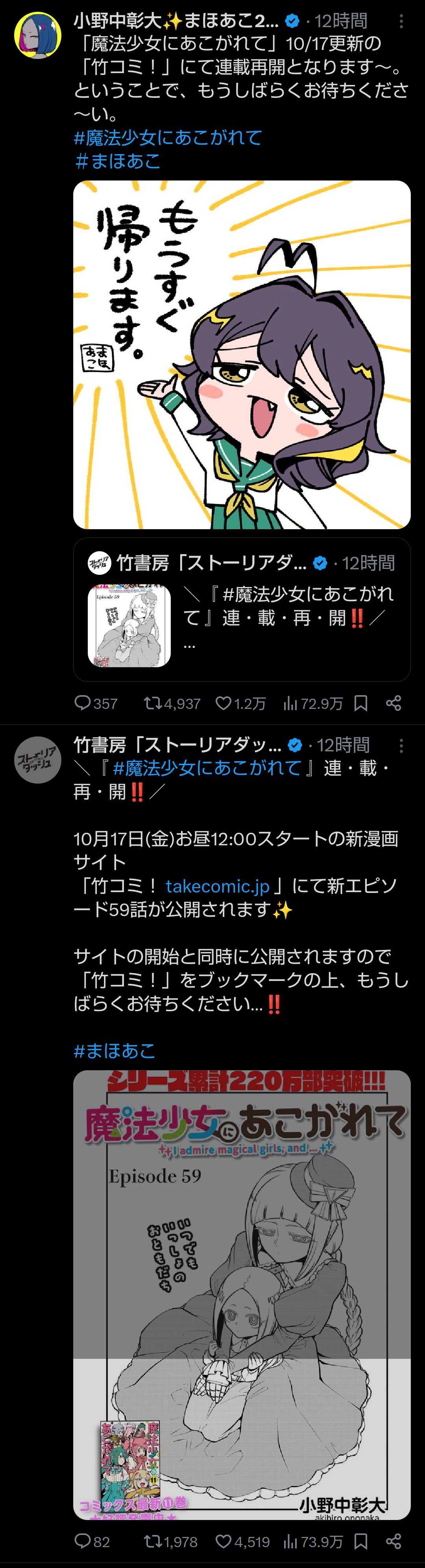Bookmark 小野中彰大's post
The height and width of the screenshot is (1568, 425).
coord(360,703)
